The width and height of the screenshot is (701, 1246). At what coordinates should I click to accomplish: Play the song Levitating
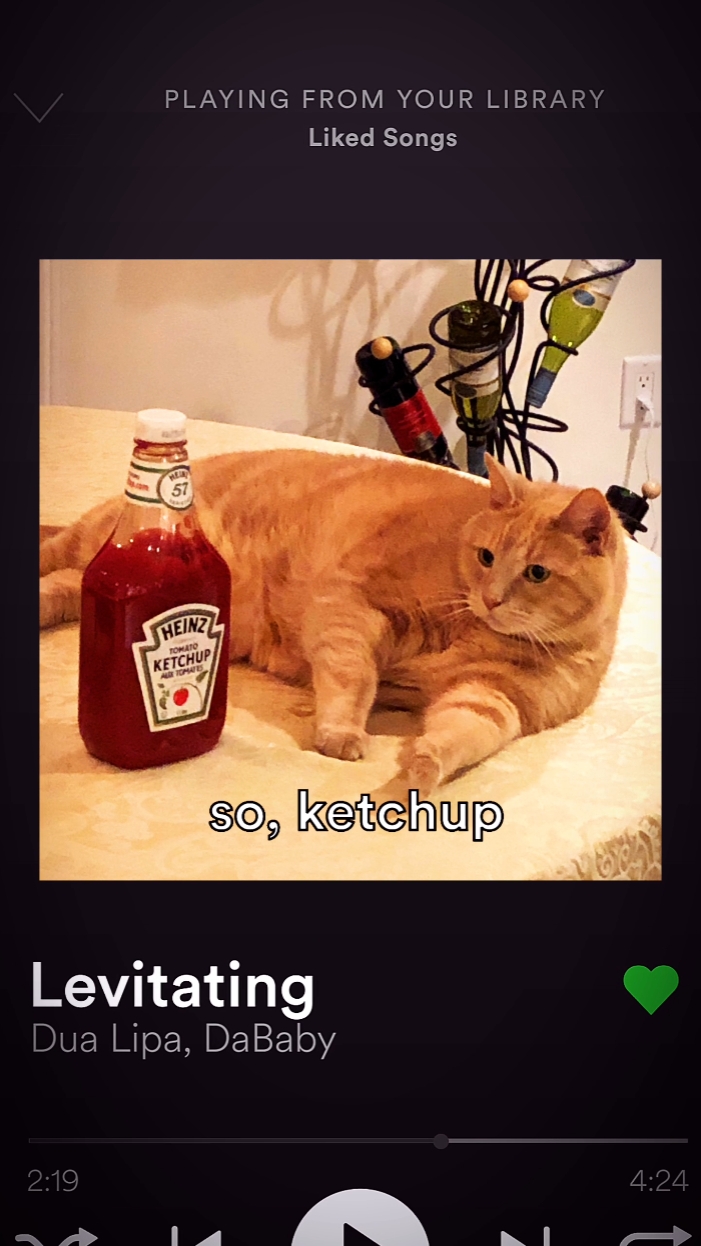(360, 1218)
